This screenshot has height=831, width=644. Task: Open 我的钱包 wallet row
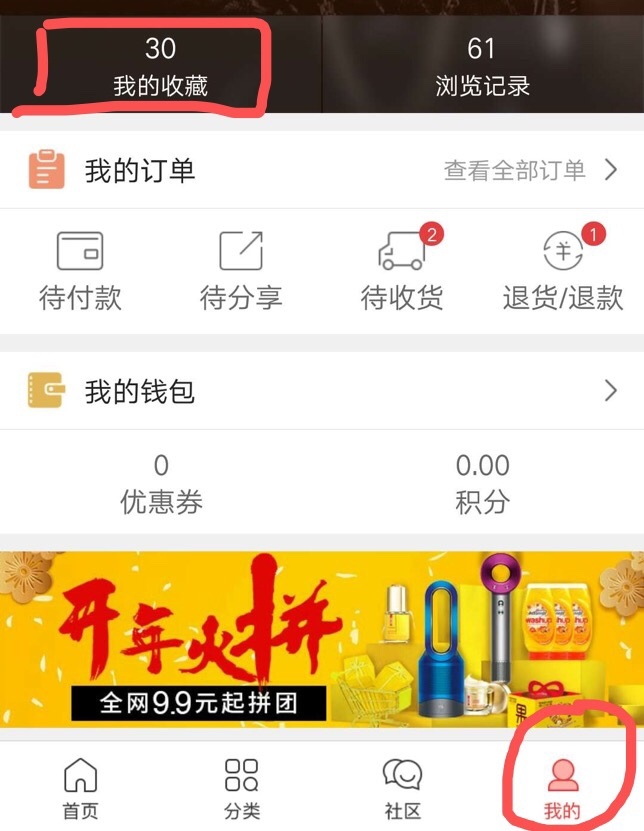pos(322,391)
